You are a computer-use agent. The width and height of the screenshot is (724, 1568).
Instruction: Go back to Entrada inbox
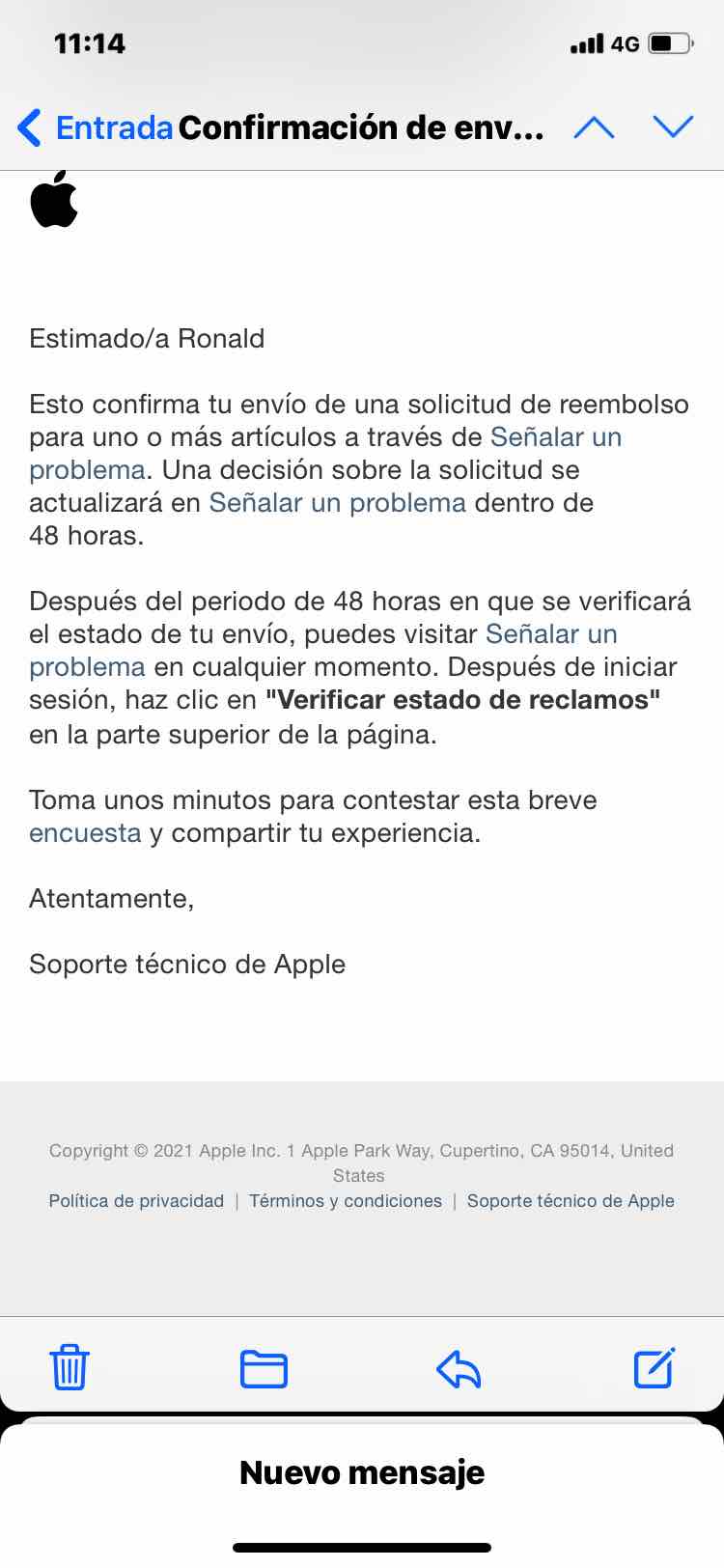pyautogui.click(x=95, y=127)
